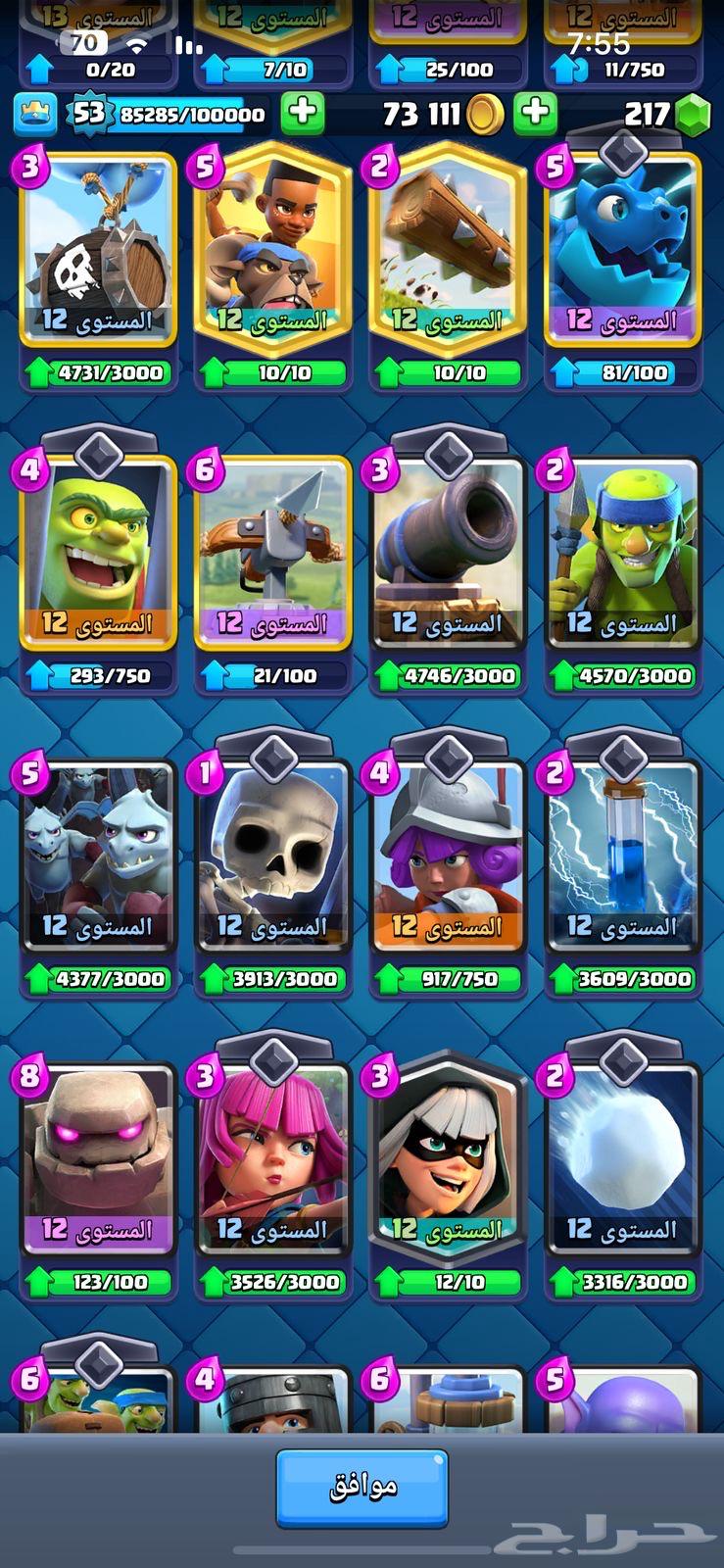
Task: Select the Giant Snowball card
Action: pos(622,1161)
